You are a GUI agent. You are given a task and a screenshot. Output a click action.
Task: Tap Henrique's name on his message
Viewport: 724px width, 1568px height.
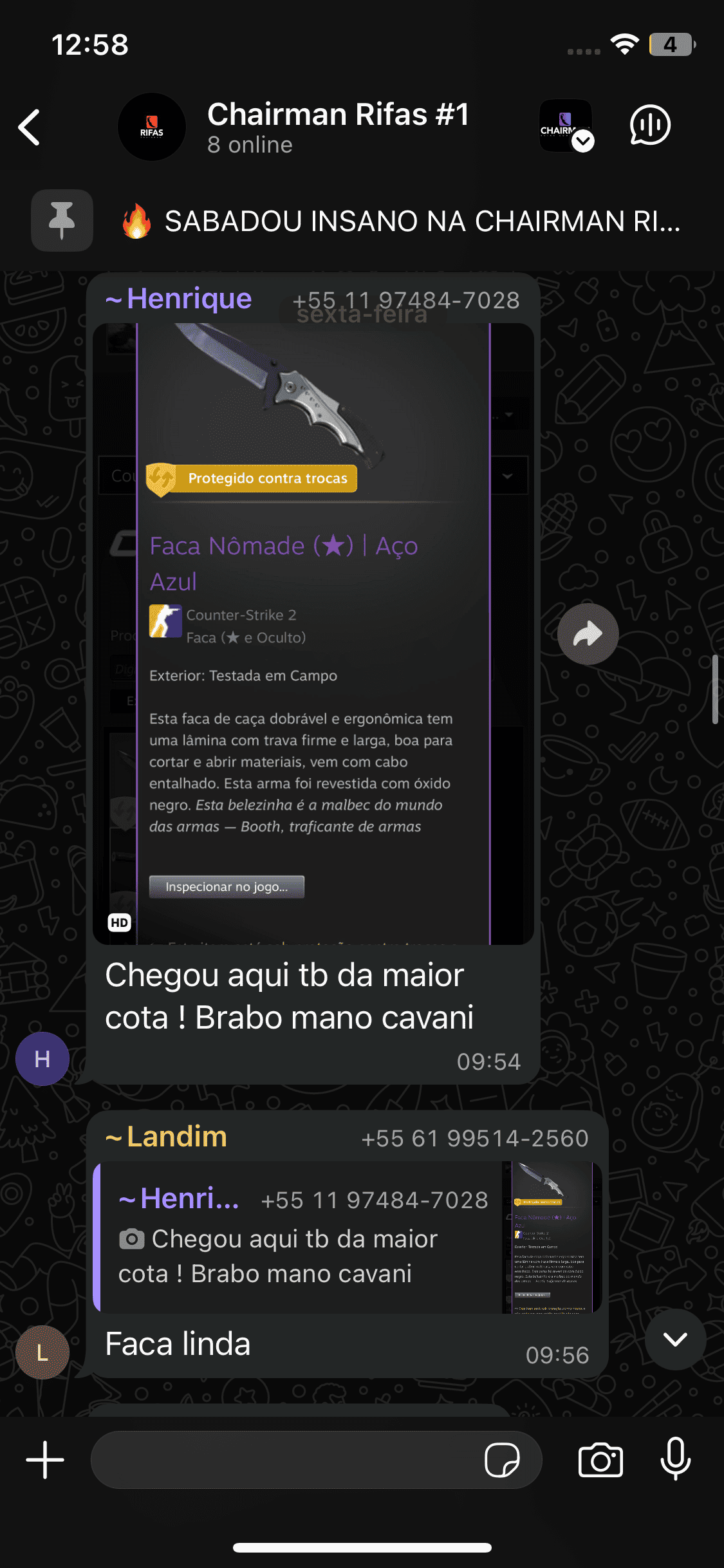point(179,299)
